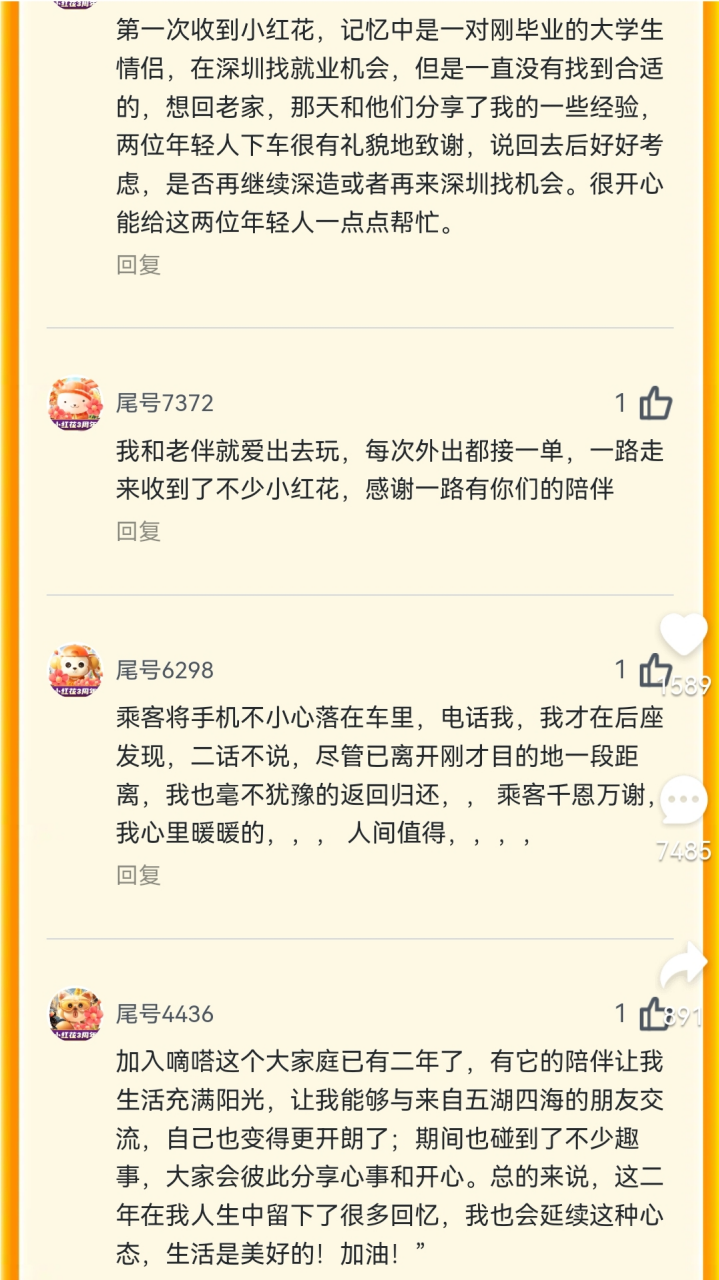Reply to the comment from 尾号6298

tap(138, 875)
